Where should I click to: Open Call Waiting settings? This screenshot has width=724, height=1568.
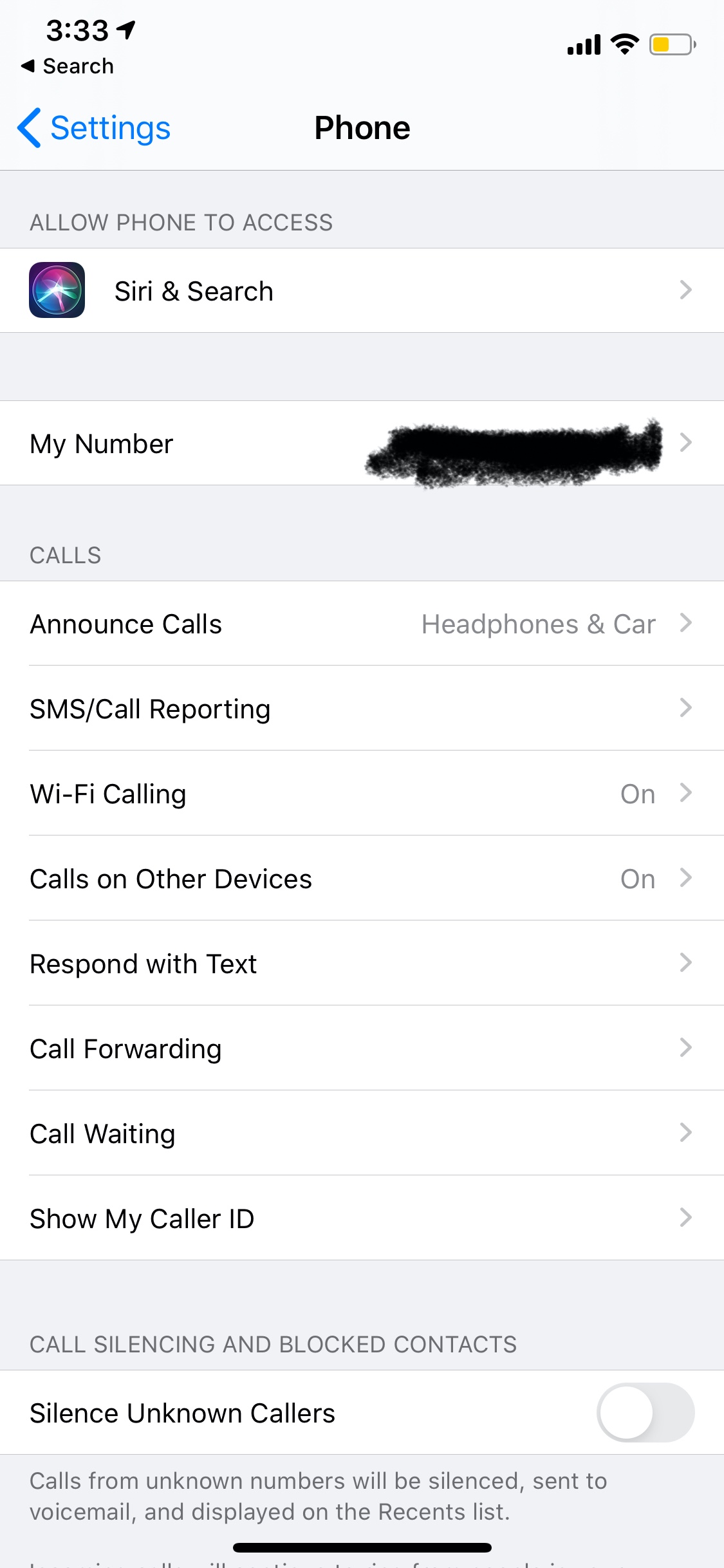[x=362, y=1134]
